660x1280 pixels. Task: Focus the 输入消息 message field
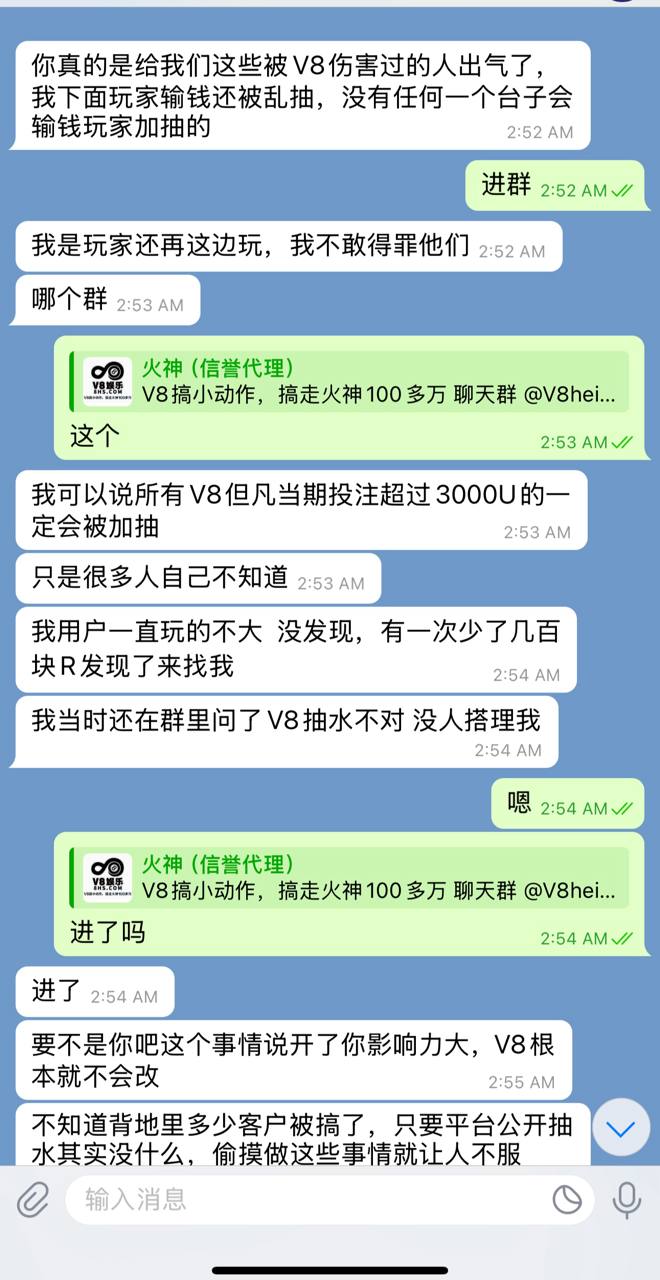pos(300,1199)
